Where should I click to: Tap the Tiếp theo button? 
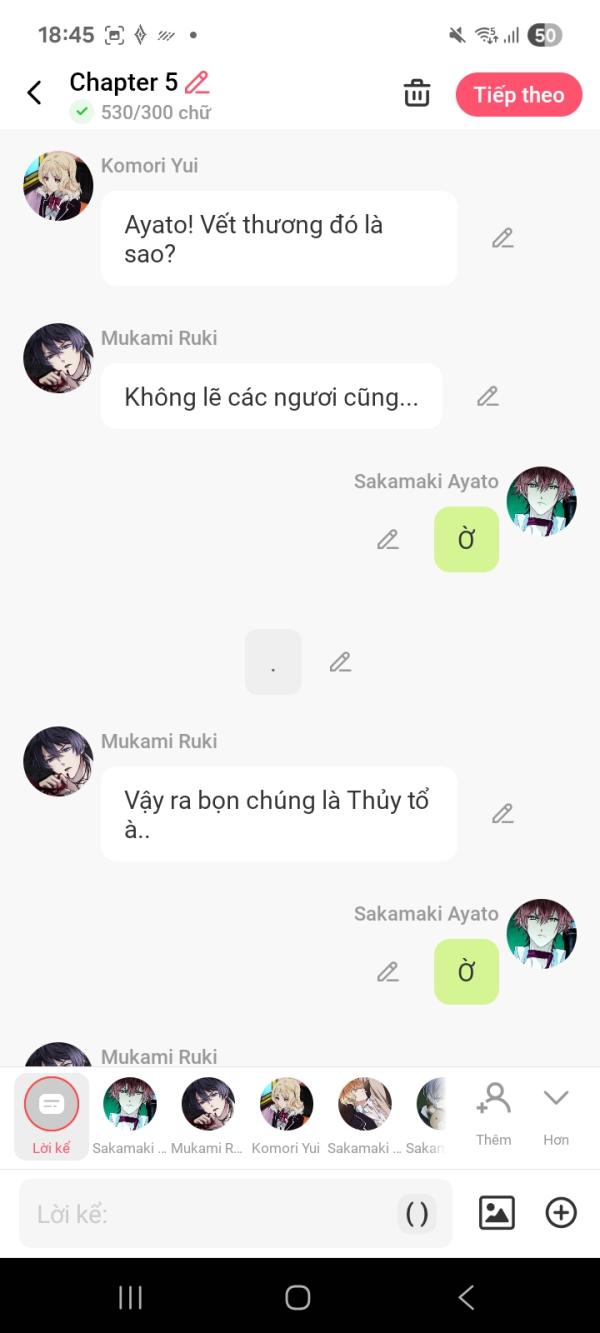point(518,95)
